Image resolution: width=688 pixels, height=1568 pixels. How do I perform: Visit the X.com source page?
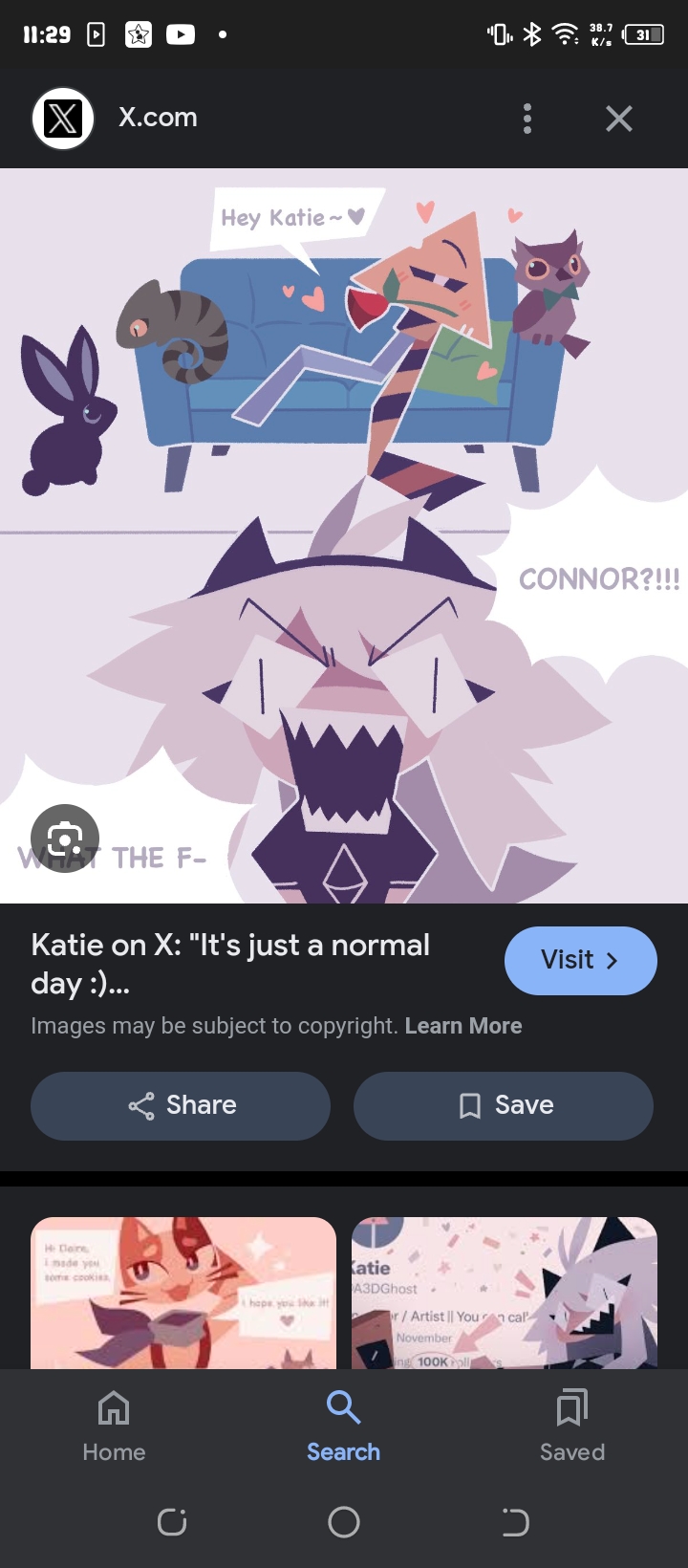point(580,960)
